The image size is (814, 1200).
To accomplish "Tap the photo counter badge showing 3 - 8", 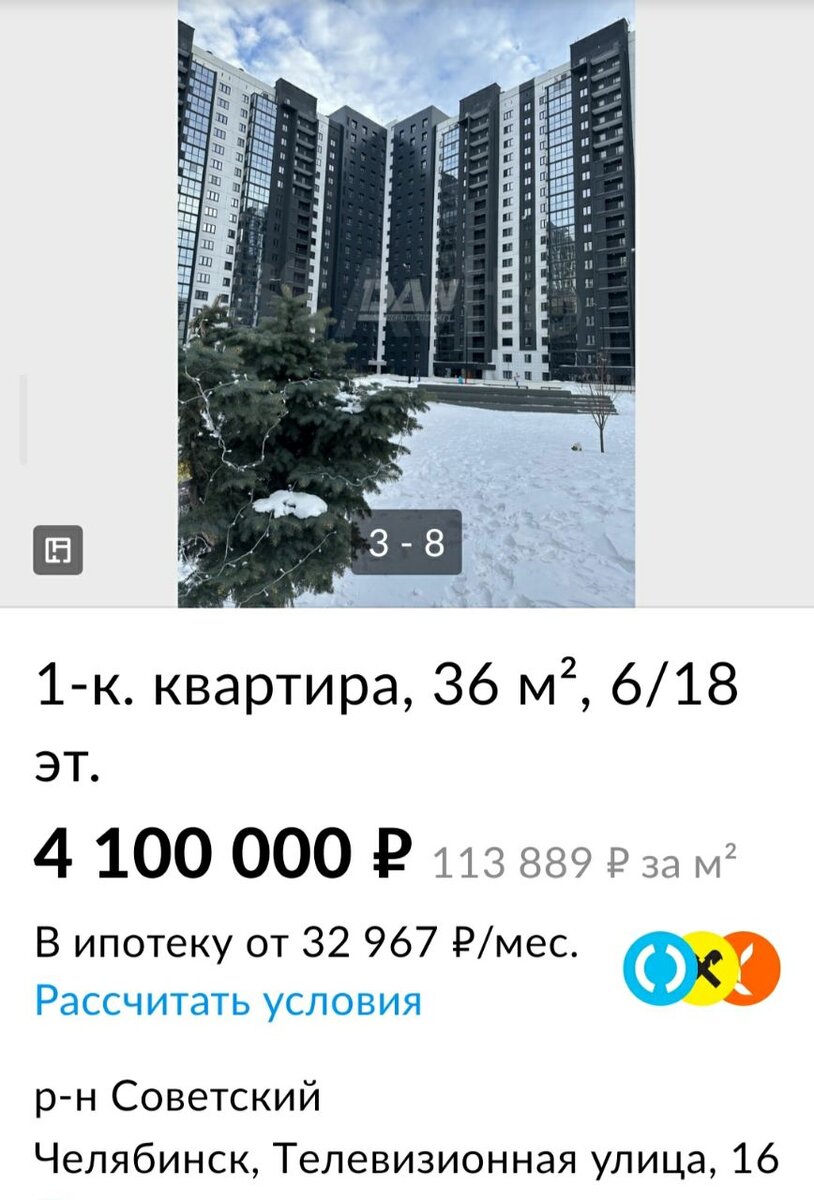I will tap(409, 542).
